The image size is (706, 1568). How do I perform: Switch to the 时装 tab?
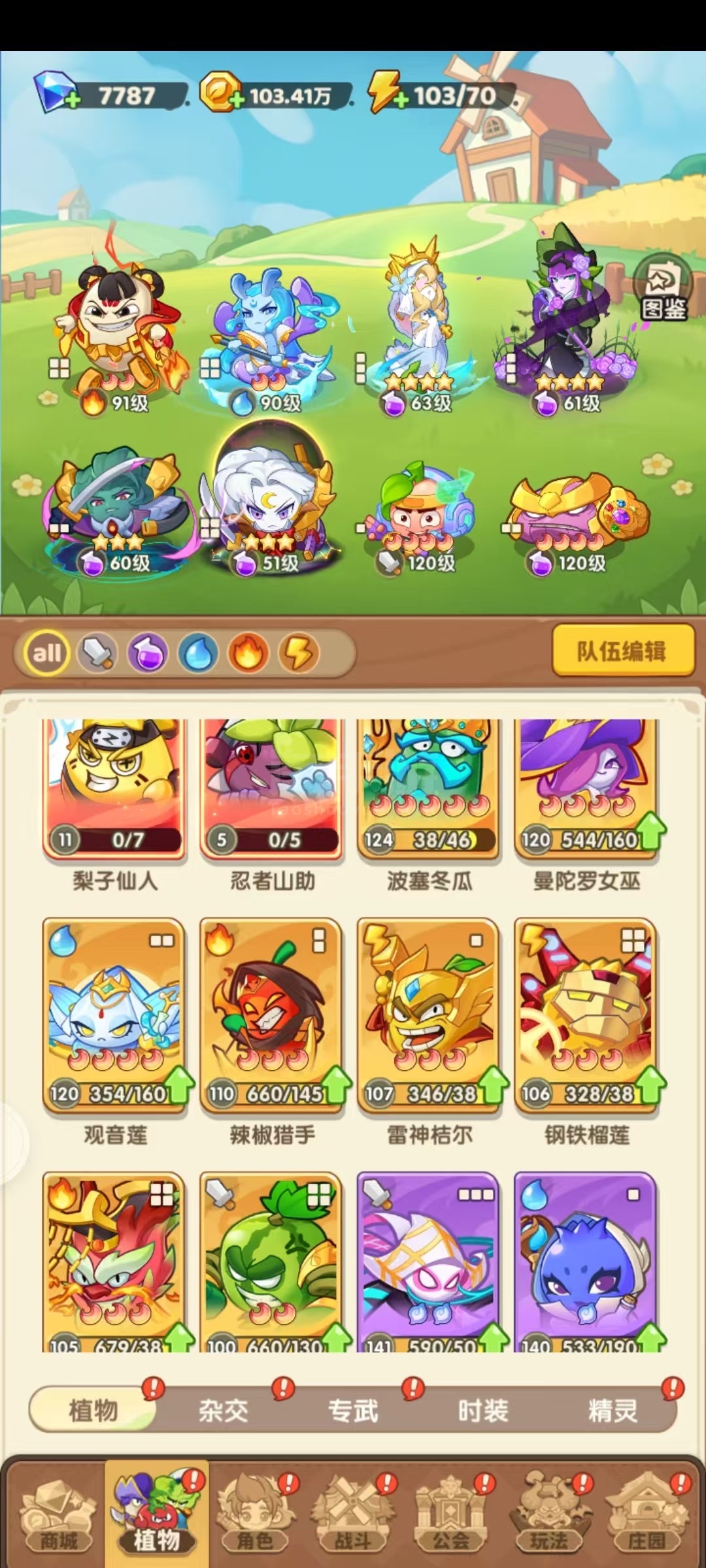[483, 1411]
